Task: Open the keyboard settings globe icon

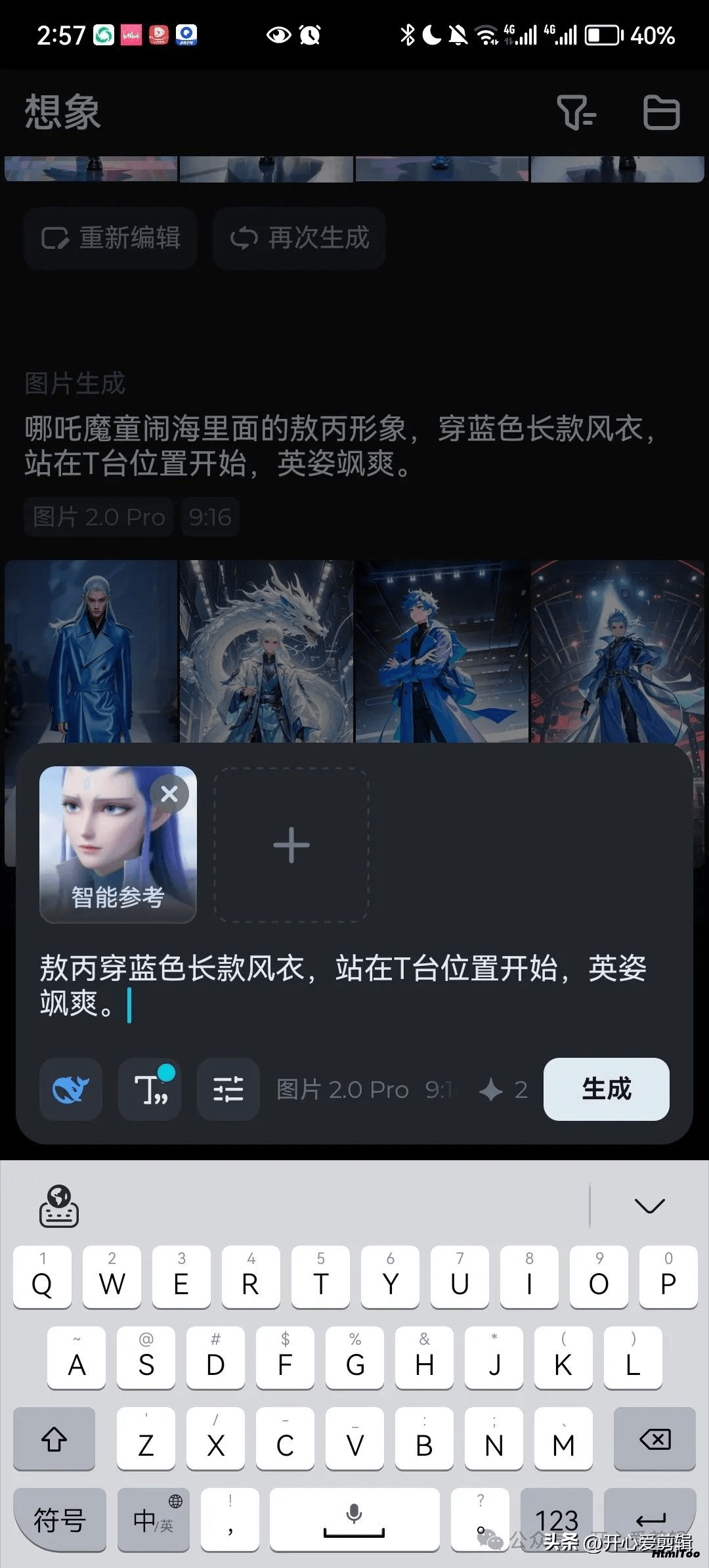Action: pyautogui.click(x=59, y=1206)
